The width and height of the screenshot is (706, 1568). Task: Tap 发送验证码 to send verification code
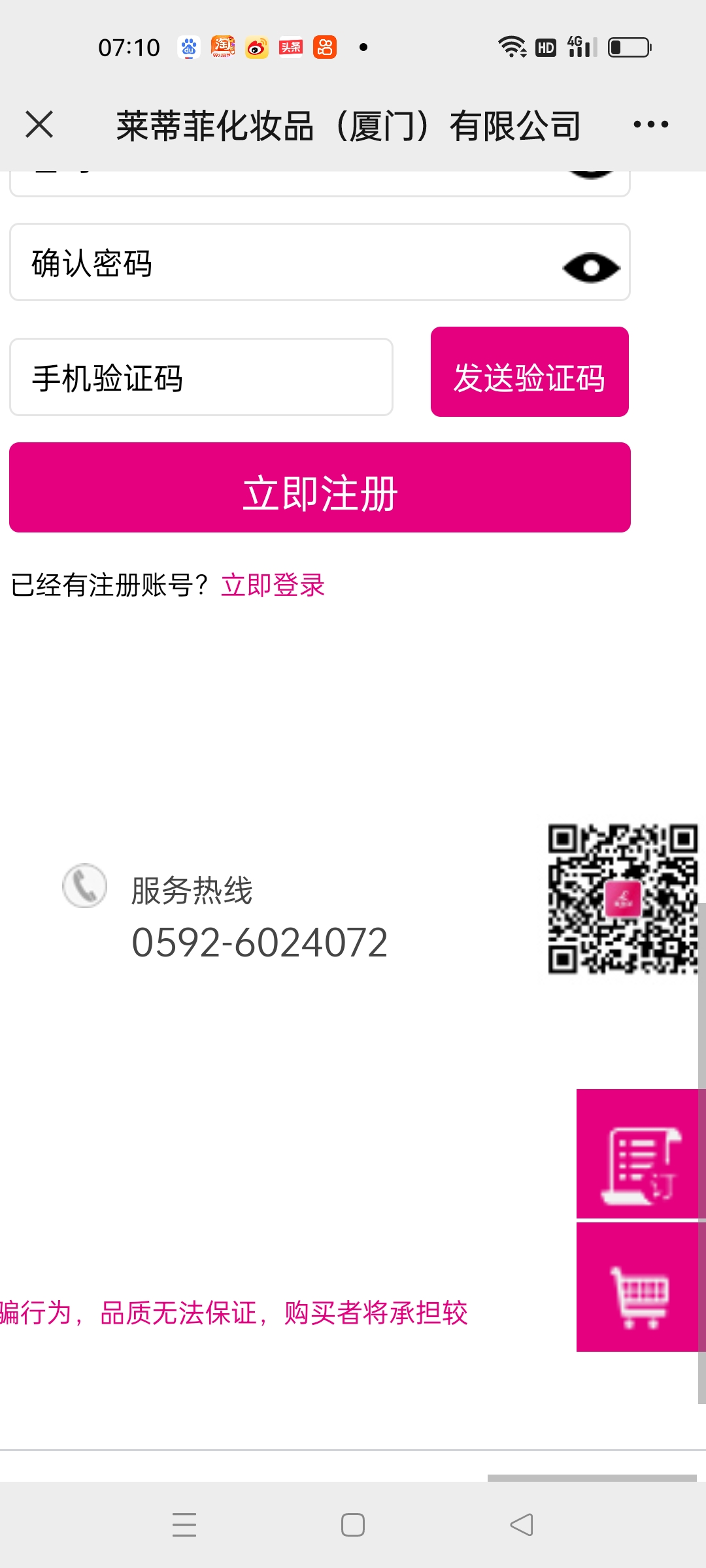tap(529, 372)
